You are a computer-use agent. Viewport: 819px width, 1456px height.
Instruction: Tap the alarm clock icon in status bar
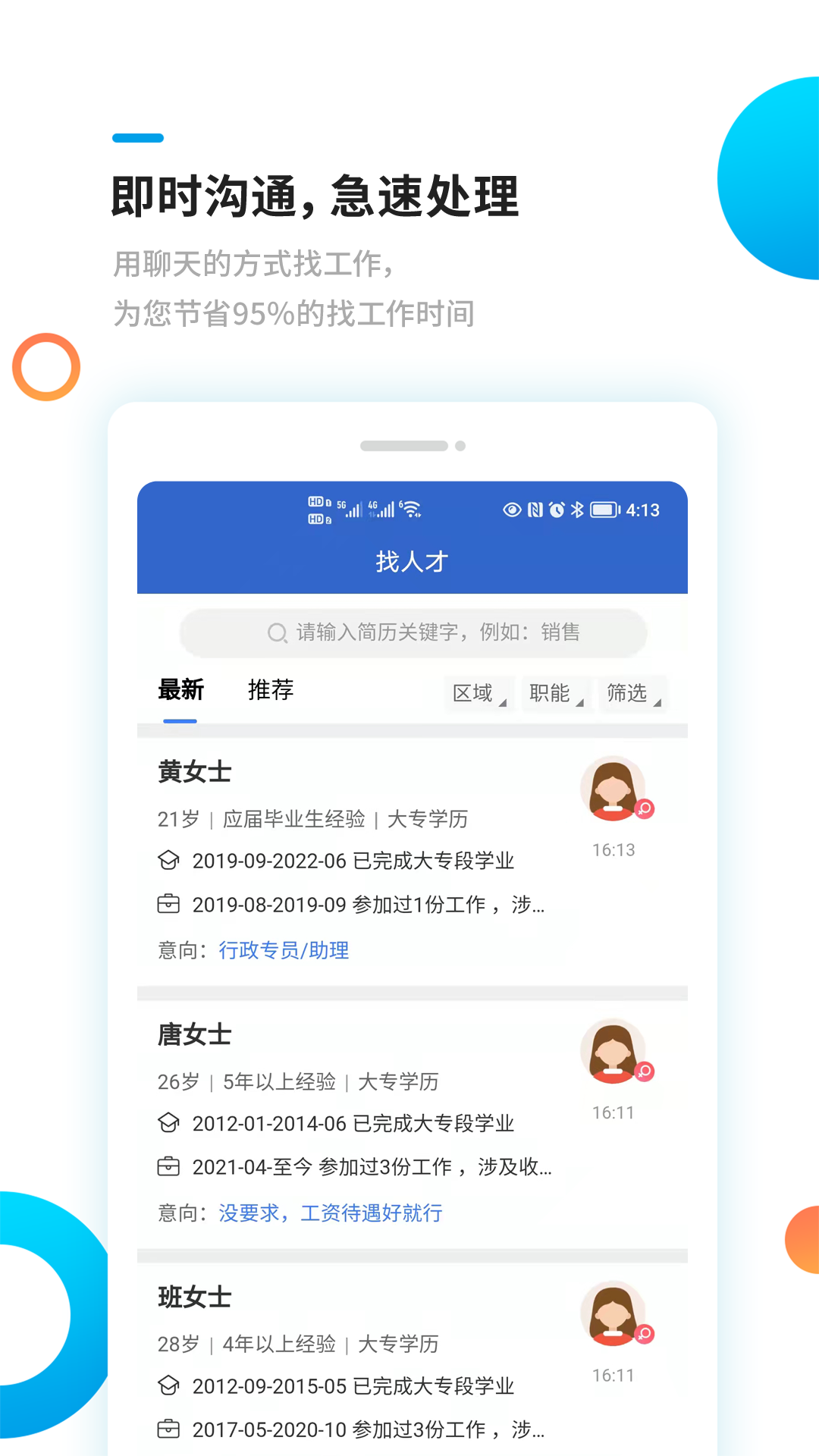pyautogui.click(x=556, y=510)
